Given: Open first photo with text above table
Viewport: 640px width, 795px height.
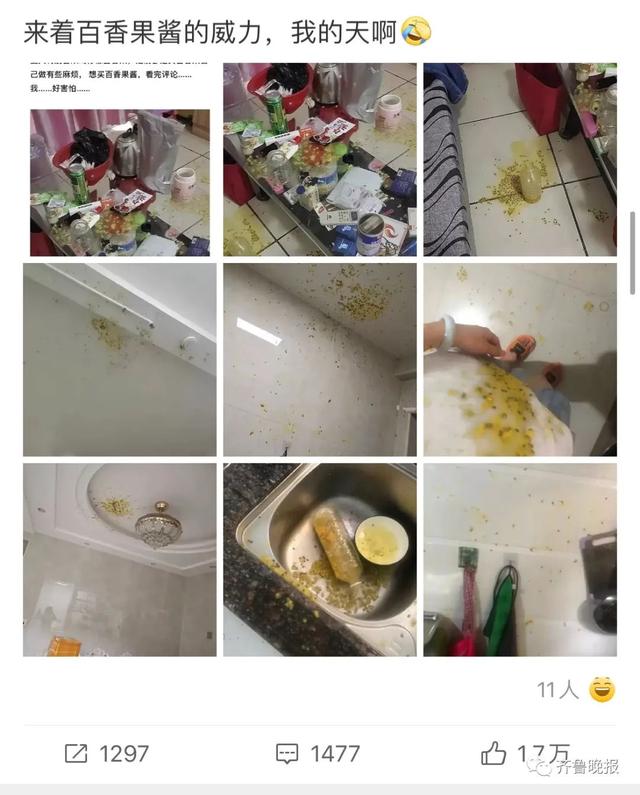Looking at the screenshot, I should [120, 159].
